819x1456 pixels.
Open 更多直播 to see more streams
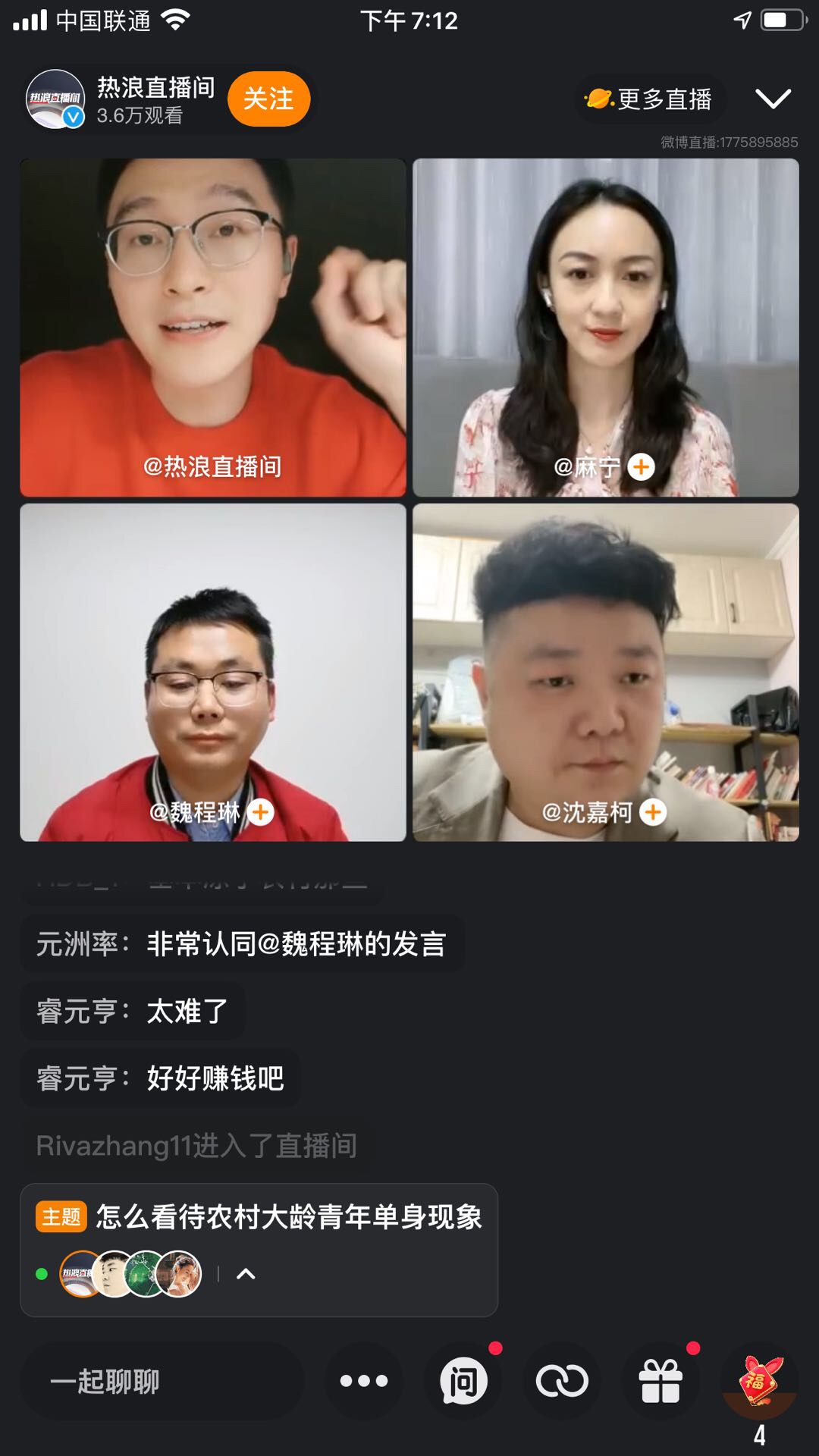click(x=650, y=99)
